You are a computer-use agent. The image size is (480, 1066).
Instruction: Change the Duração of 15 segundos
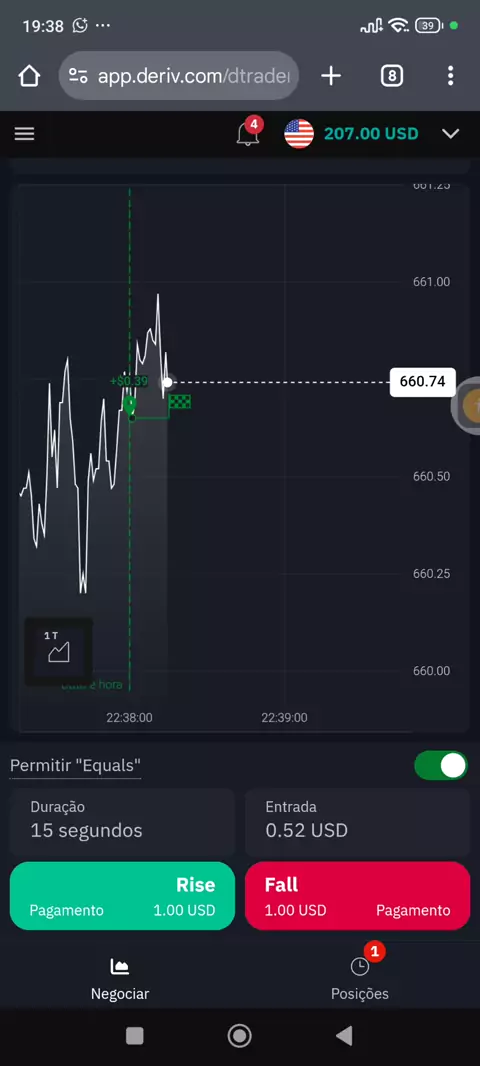coord(122,822)
